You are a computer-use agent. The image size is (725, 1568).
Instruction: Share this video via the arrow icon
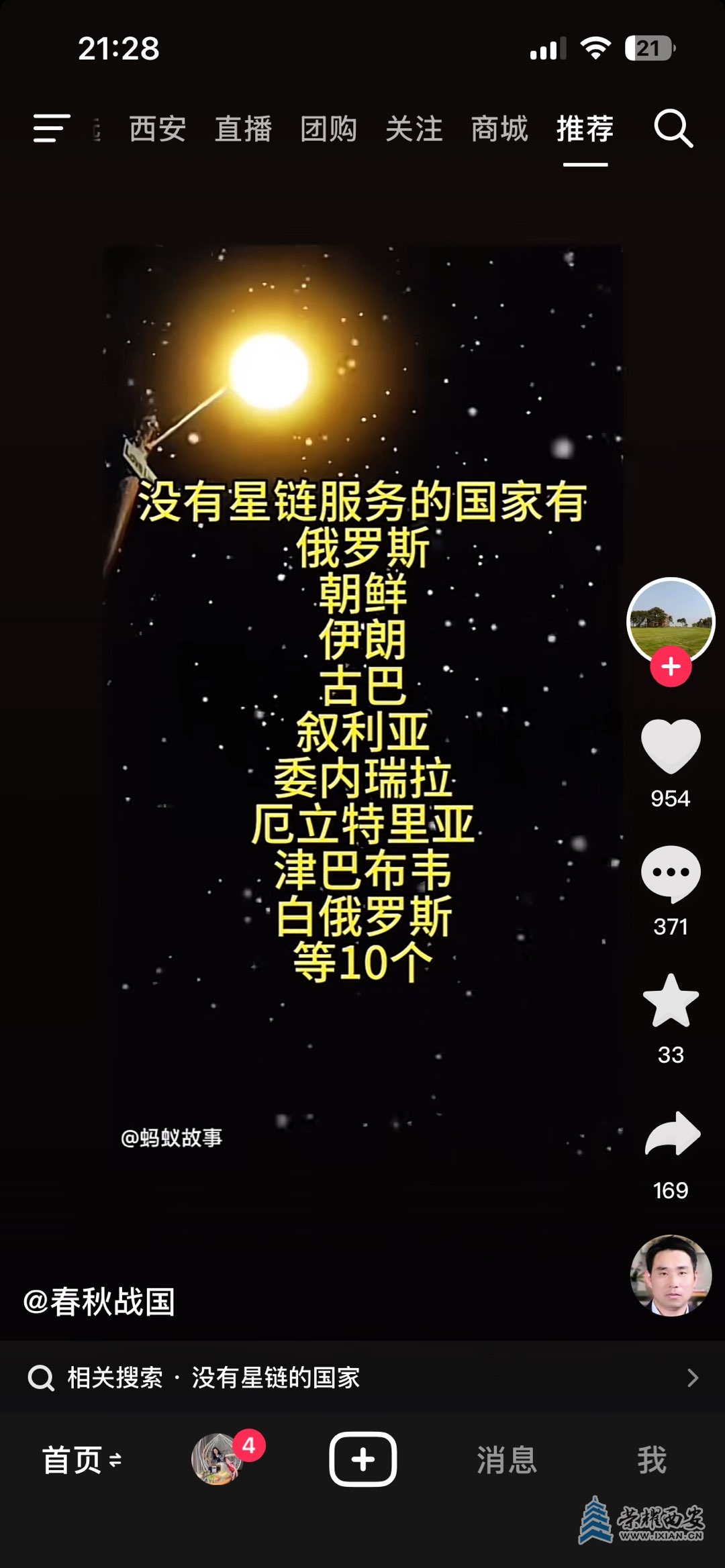671,1135
